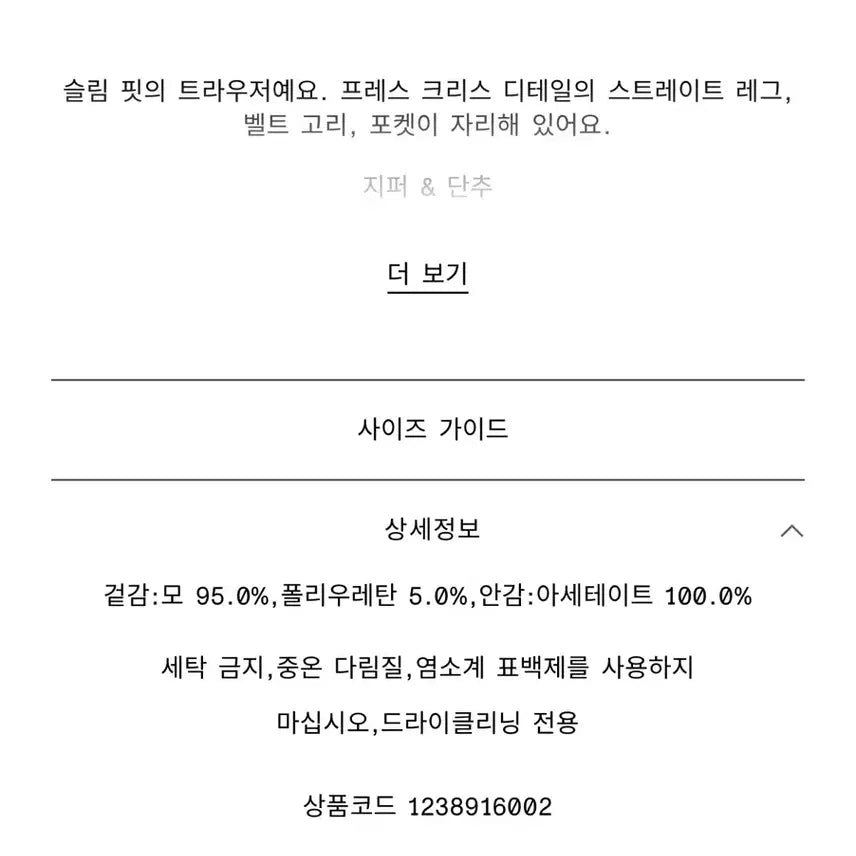
Task: Collapse the 상세정보 section
Action: click(791, 531)
